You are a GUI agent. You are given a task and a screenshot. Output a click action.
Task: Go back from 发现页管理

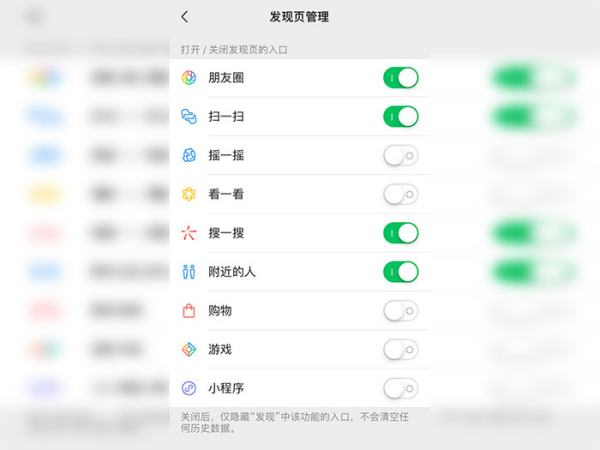185,17
